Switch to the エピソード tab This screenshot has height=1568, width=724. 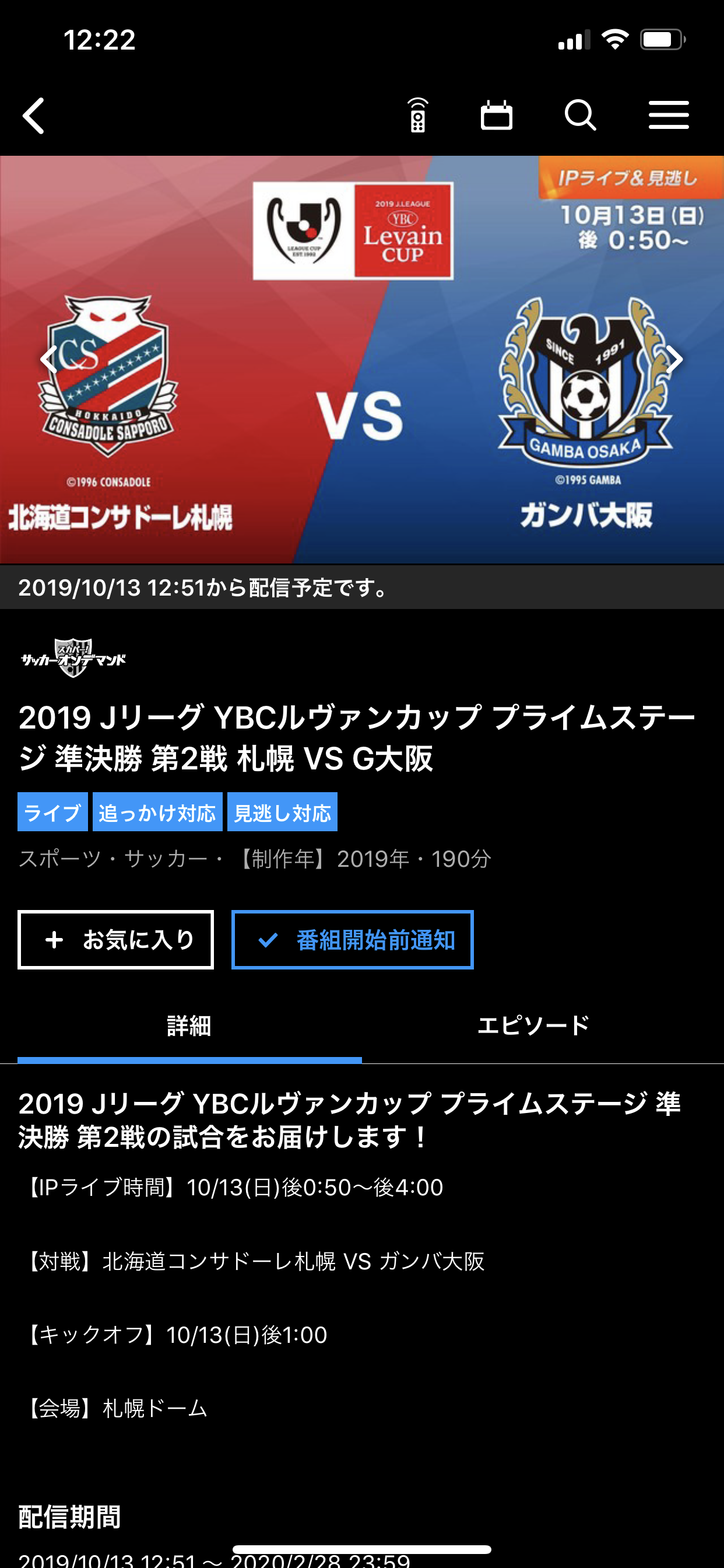[533, 1025]
